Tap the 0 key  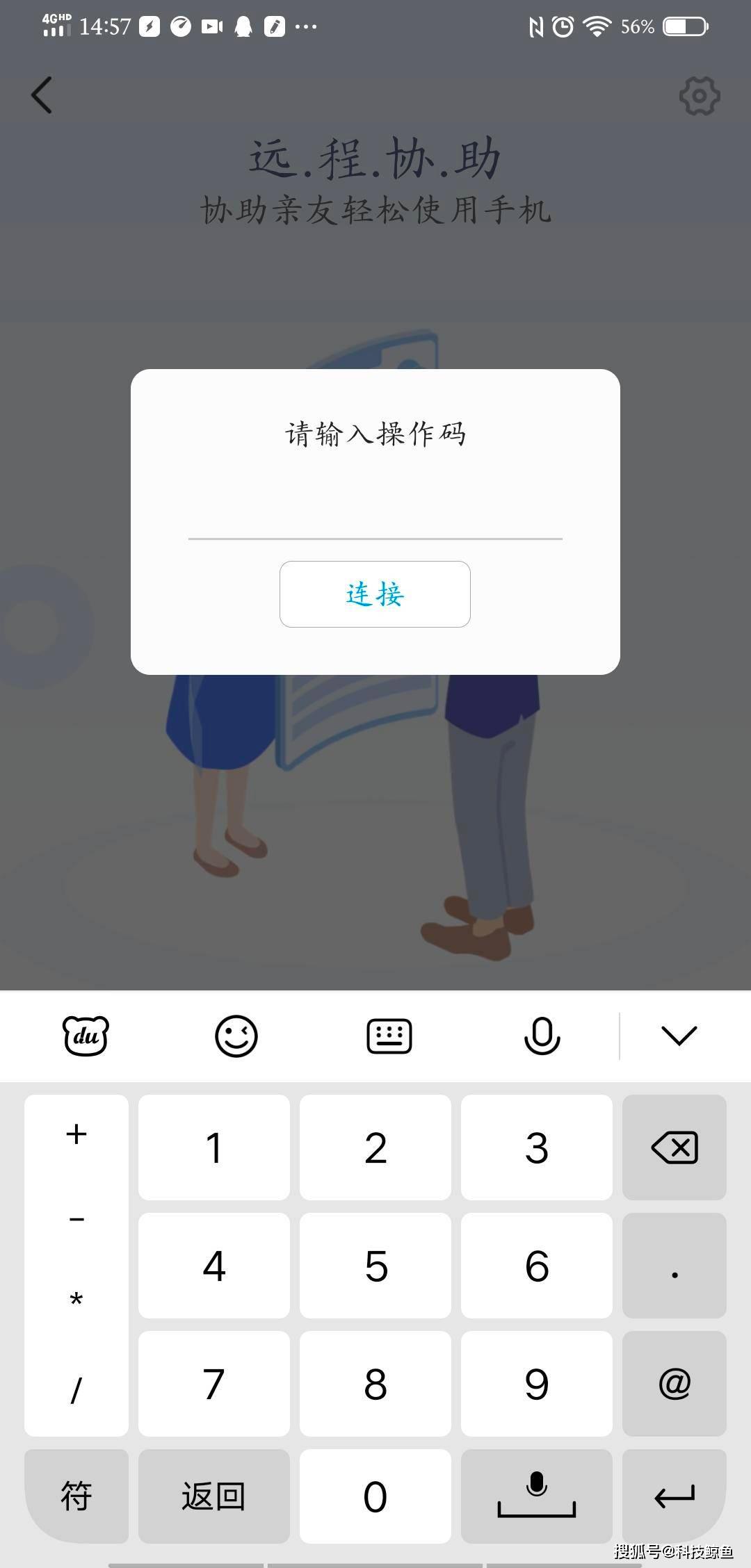375,1496
